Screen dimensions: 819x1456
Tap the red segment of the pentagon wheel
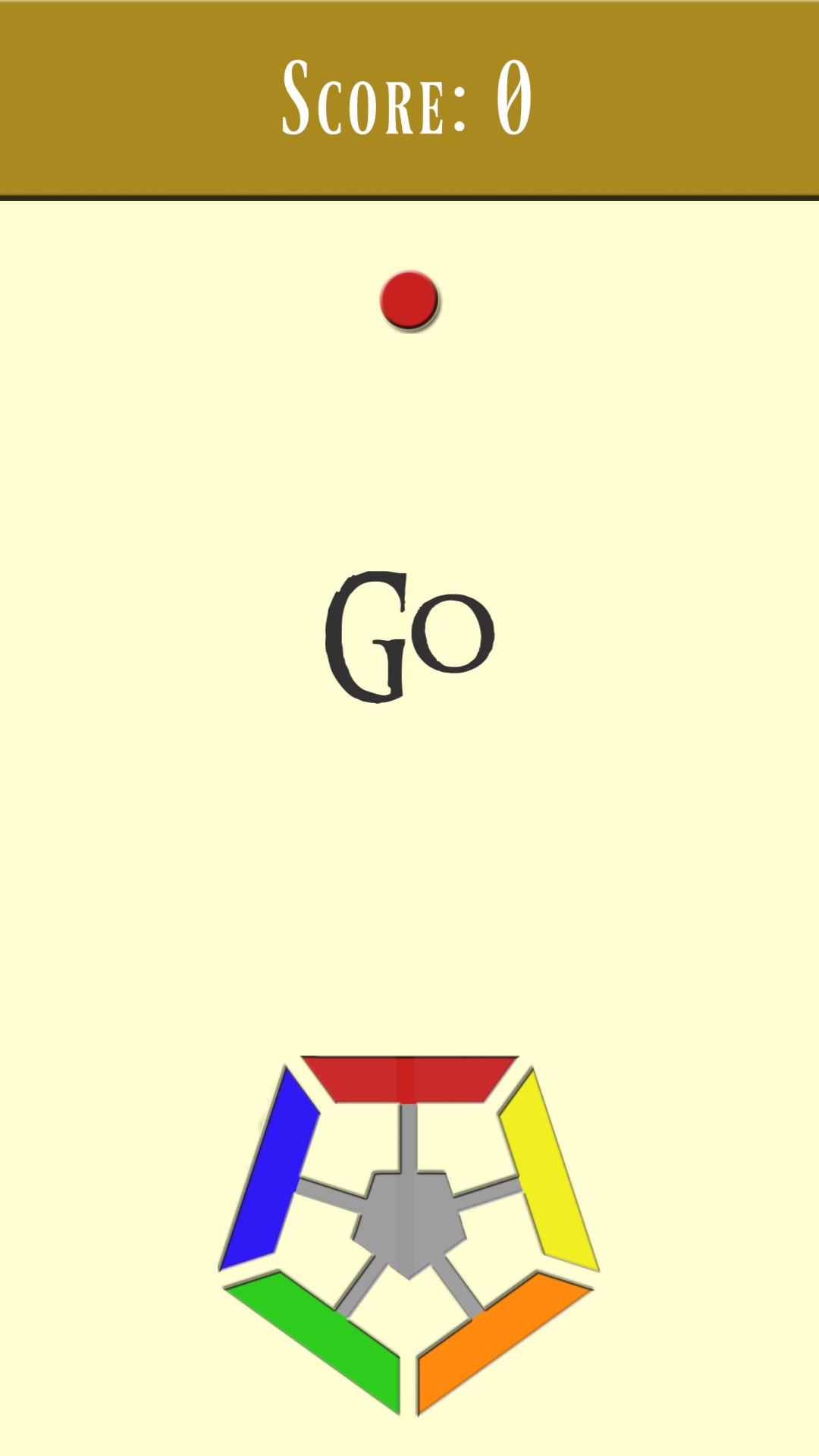click(409, 1079)
